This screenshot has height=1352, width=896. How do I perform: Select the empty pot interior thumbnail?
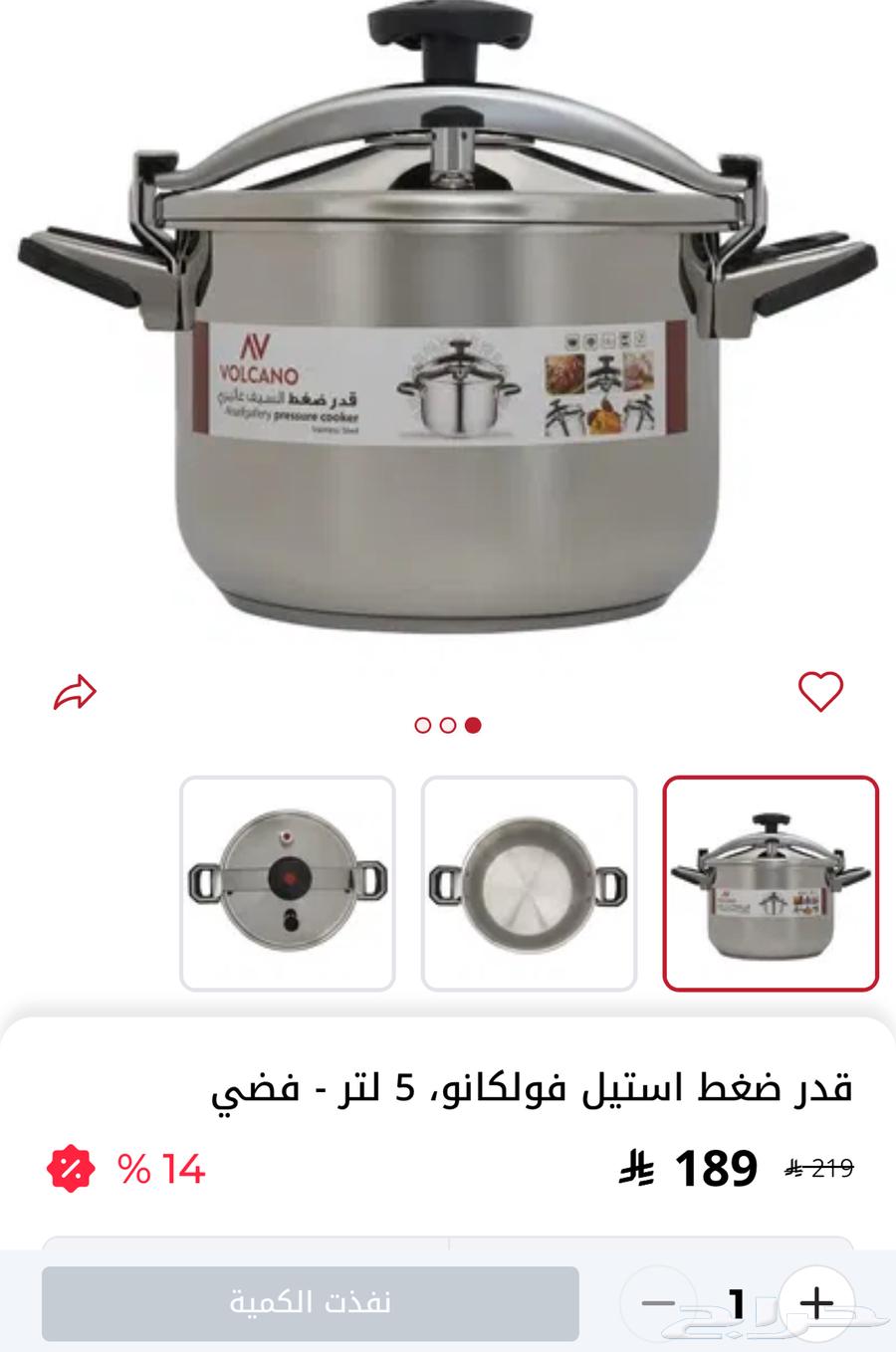point(530,881)
